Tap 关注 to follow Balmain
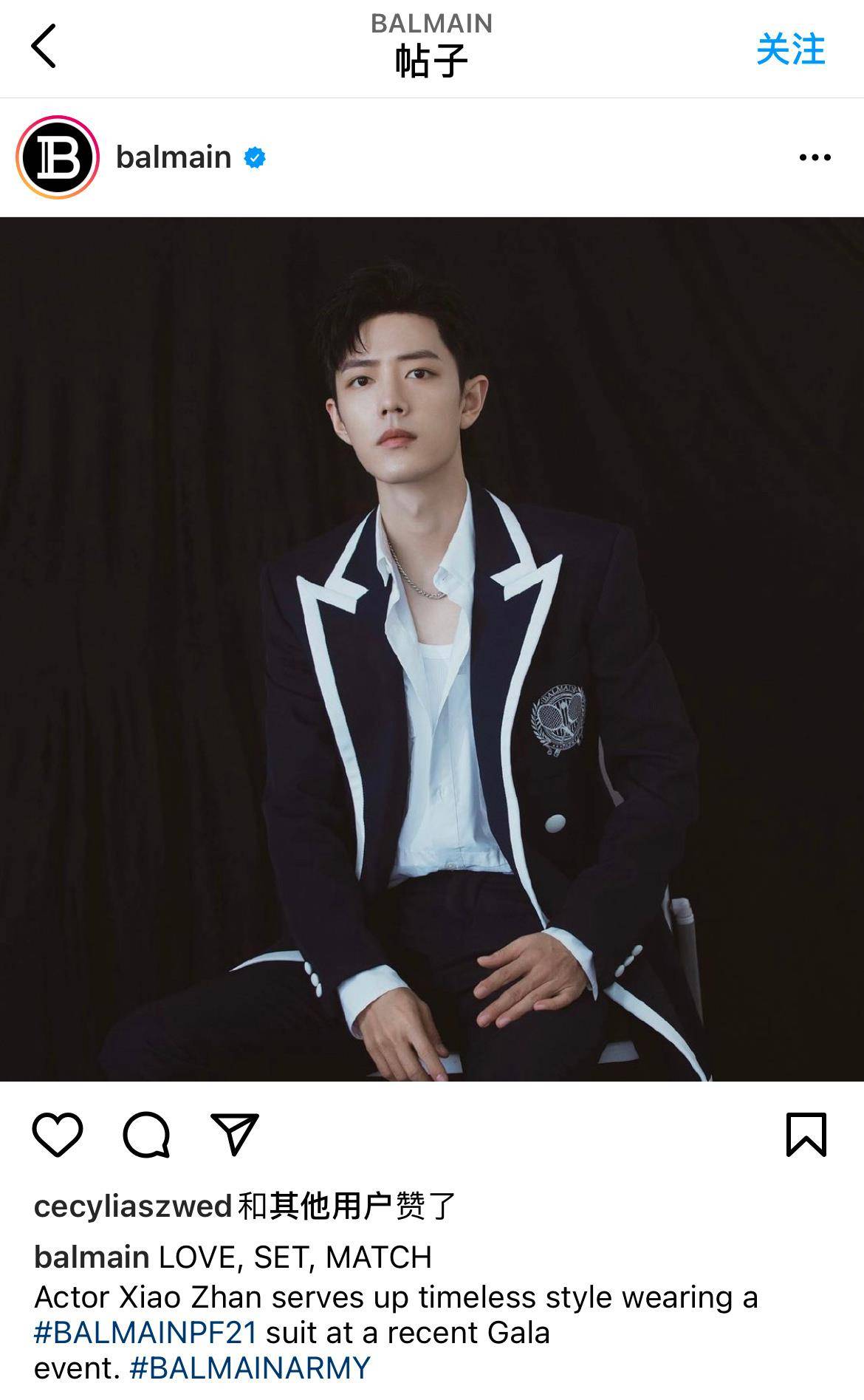Screen dimensions: 864x1400 [790, 49]
